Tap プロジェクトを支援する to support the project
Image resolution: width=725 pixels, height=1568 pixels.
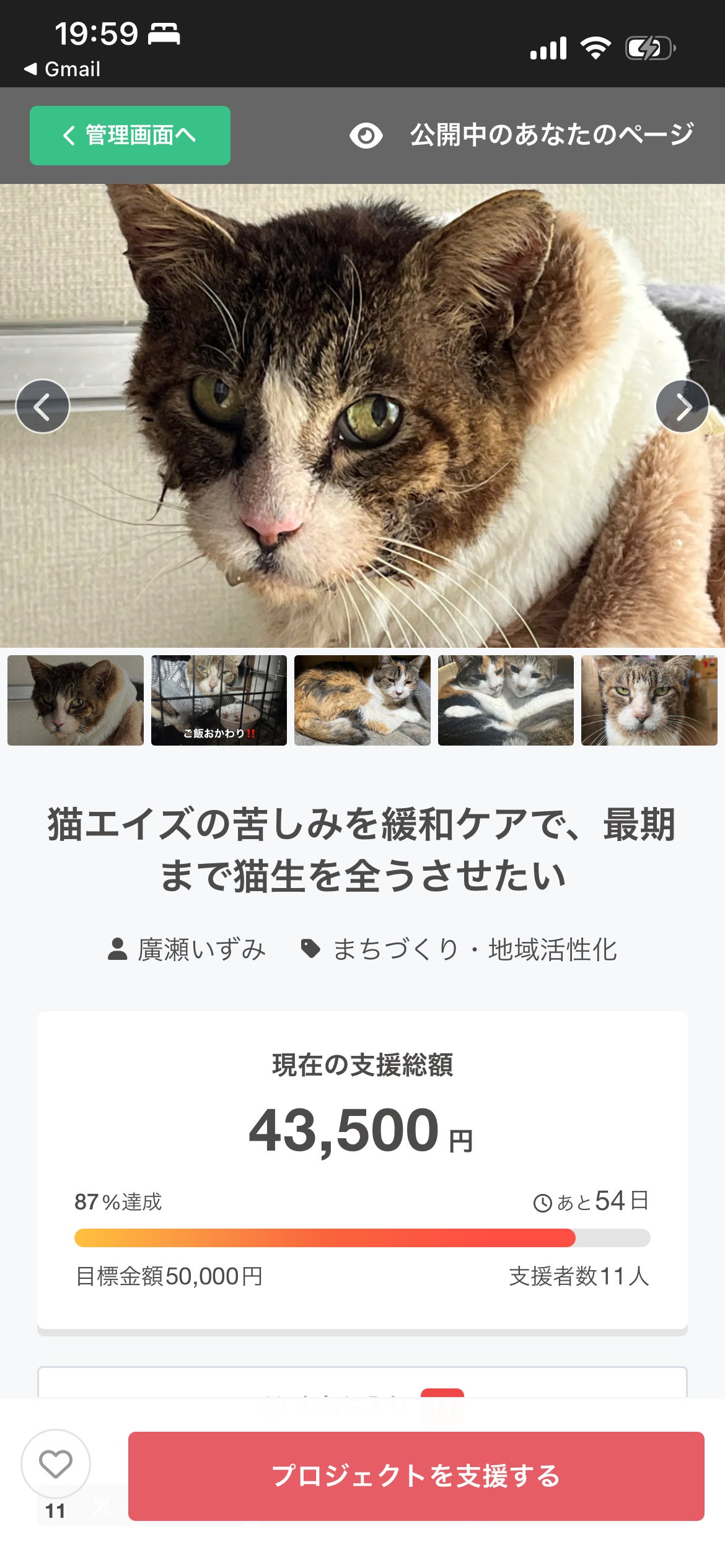tap(416, 1476)
